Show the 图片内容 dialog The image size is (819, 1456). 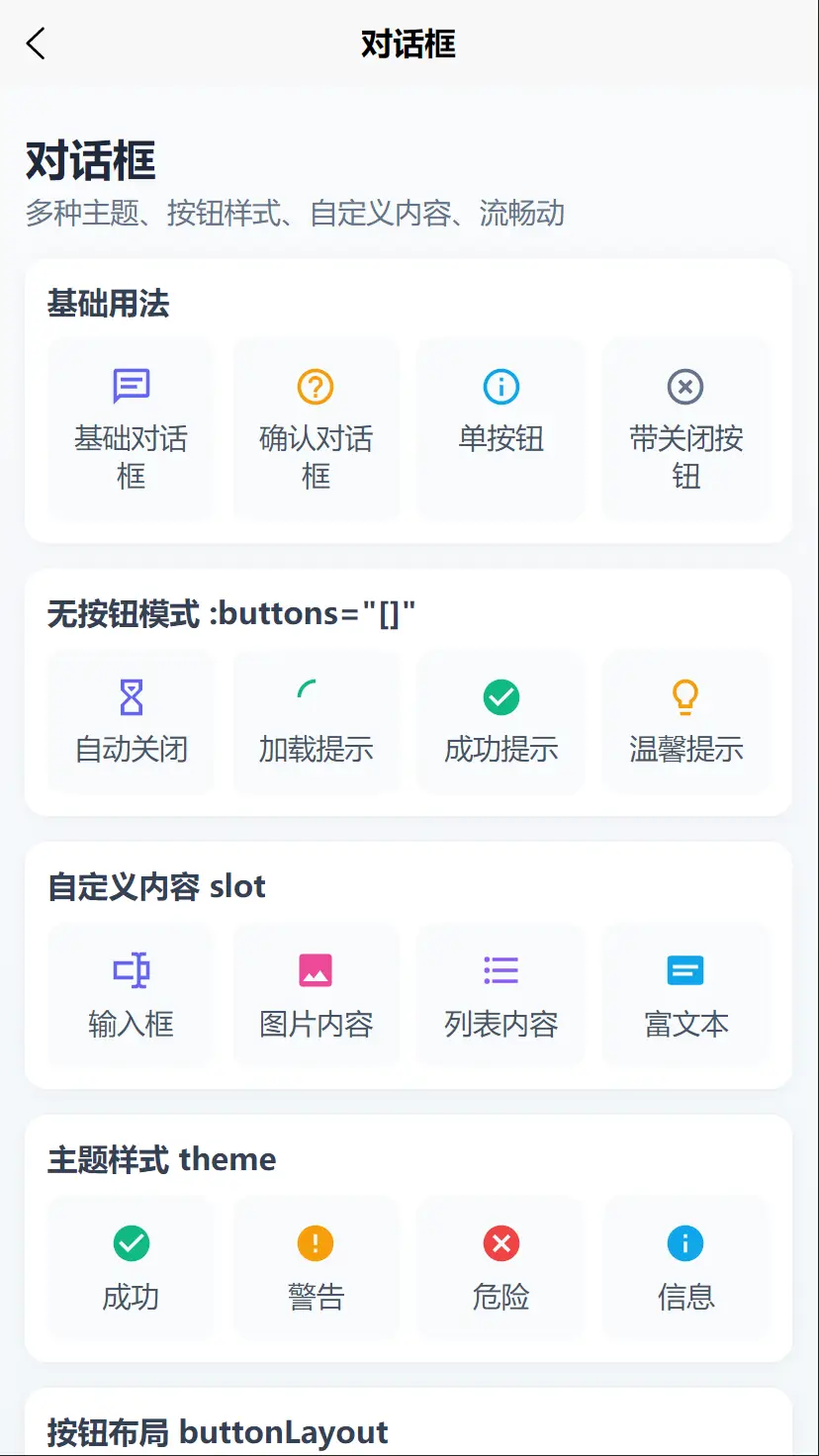tap(316, 995)
